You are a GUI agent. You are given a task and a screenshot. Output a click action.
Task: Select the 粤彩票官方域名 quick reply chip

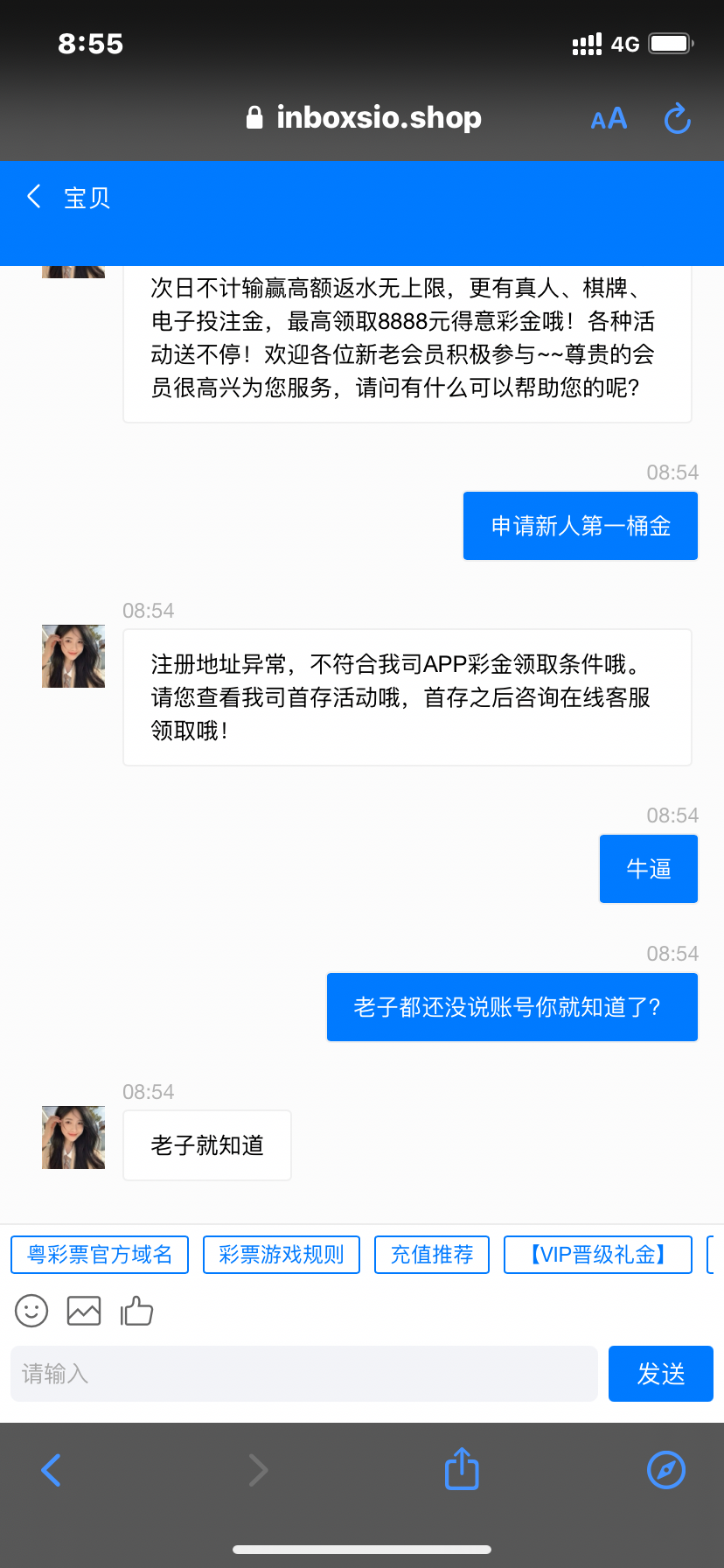[100, 1255]
